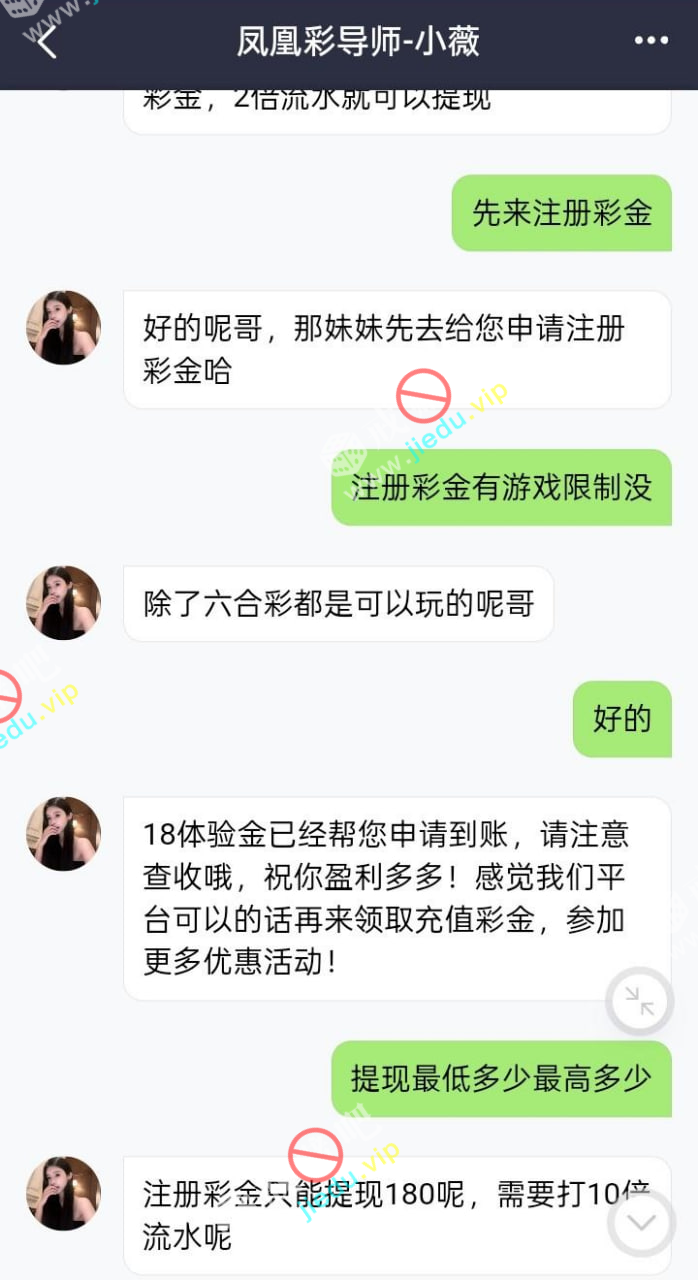Tap the collapse arrows floating button
Image resolution: width=698 pixels, height=1280 pixels.
tap(640, 1001)
